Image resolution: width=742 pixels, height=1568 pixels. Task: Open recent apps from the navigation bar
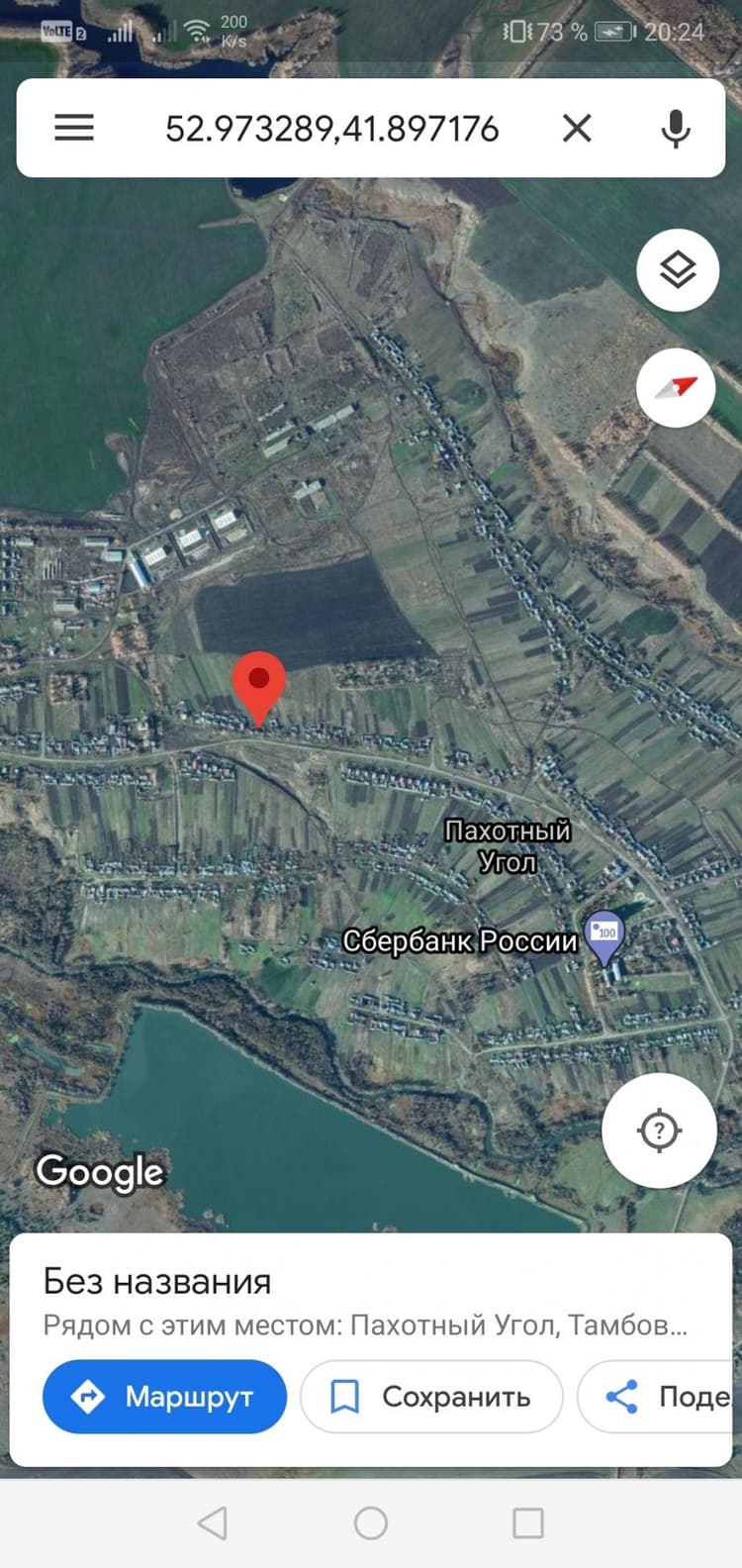tap(528, 1522)
